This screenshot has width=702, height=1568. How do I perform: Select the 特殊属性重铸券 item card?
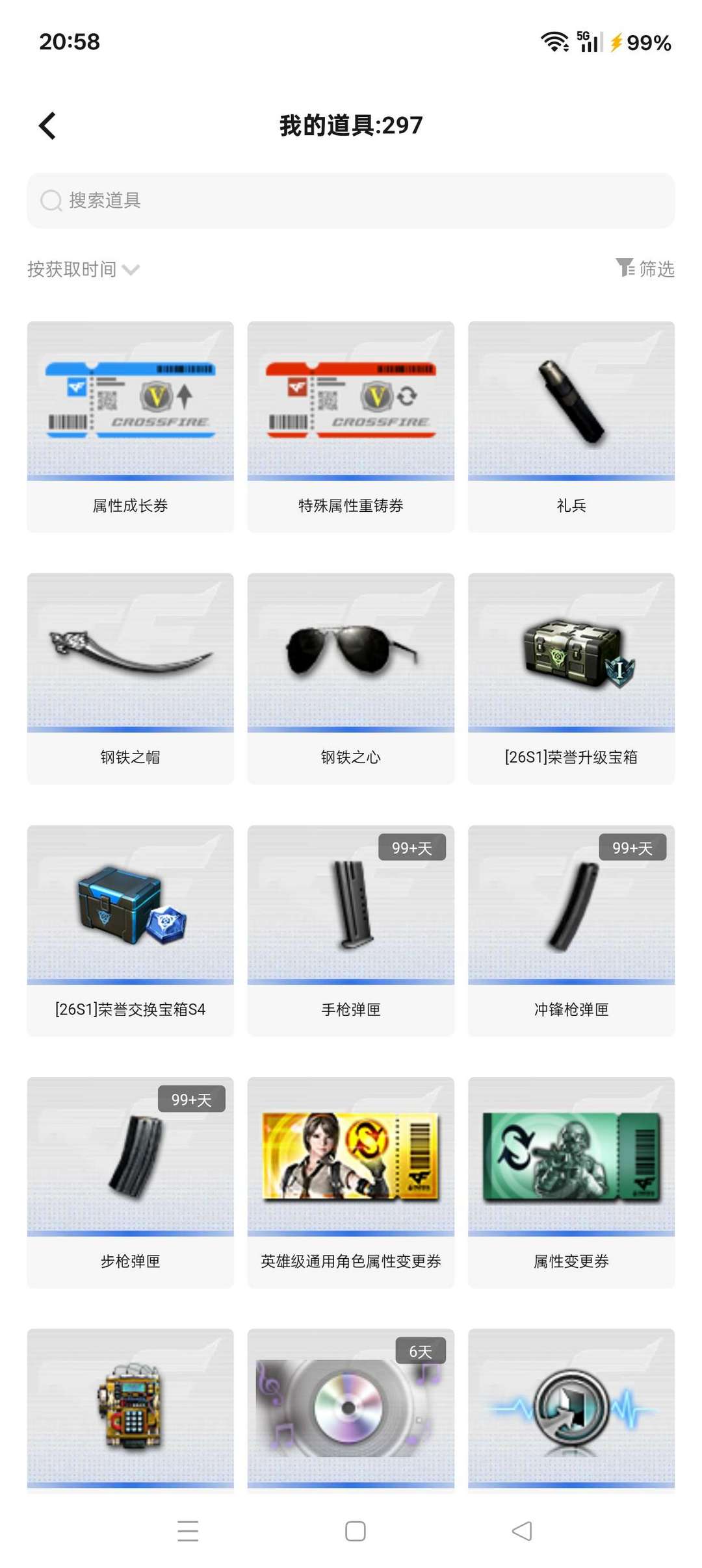(351, 427)
